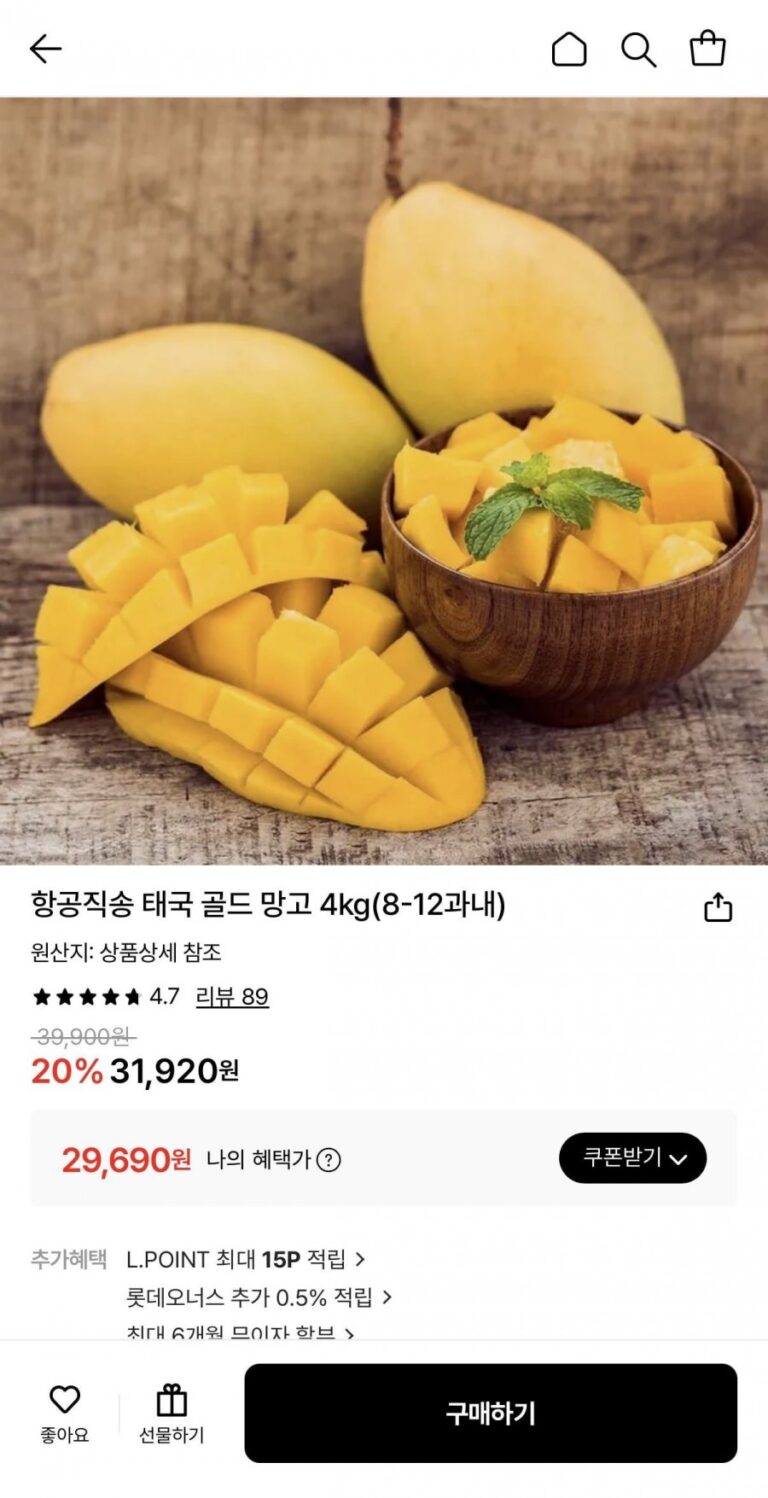768x1498 pixels.
Task: Like this product with 좋아요
Action: click(65, 1413)
